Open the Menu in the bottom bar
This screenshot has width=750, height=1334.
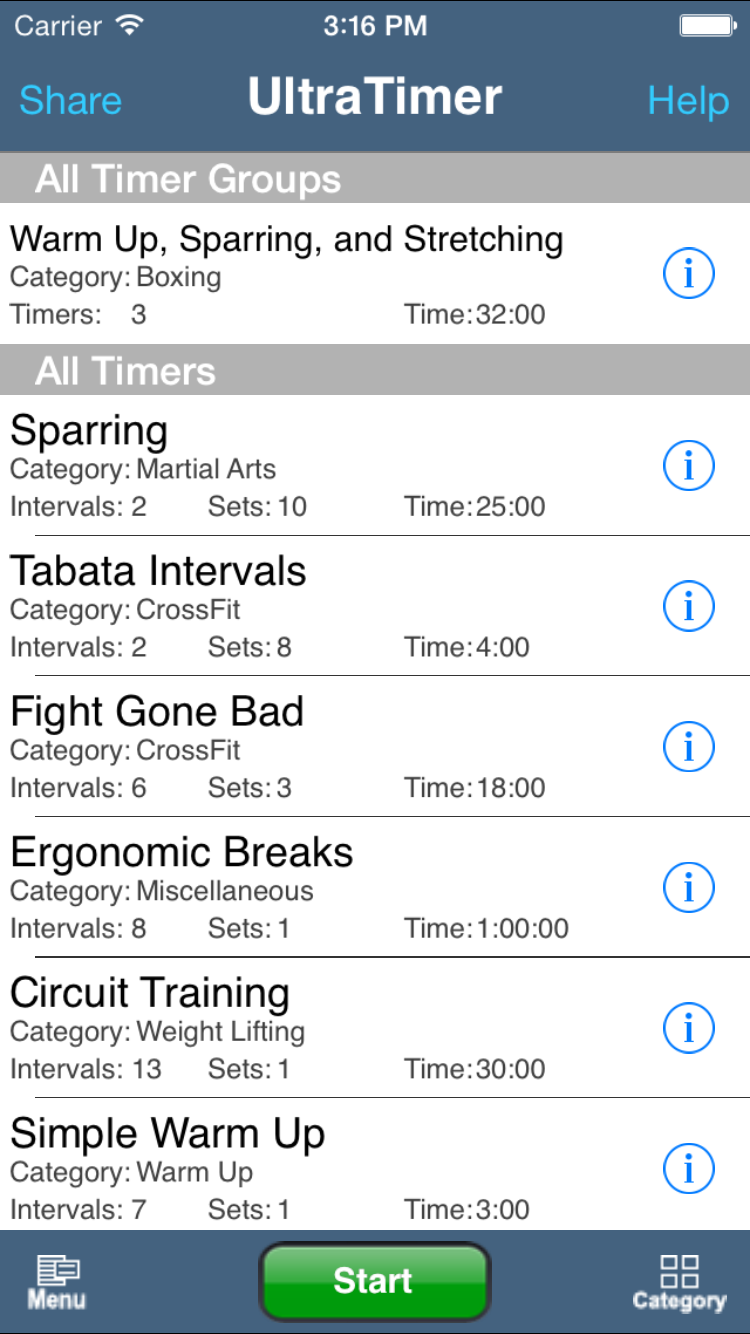[57, 1283]
